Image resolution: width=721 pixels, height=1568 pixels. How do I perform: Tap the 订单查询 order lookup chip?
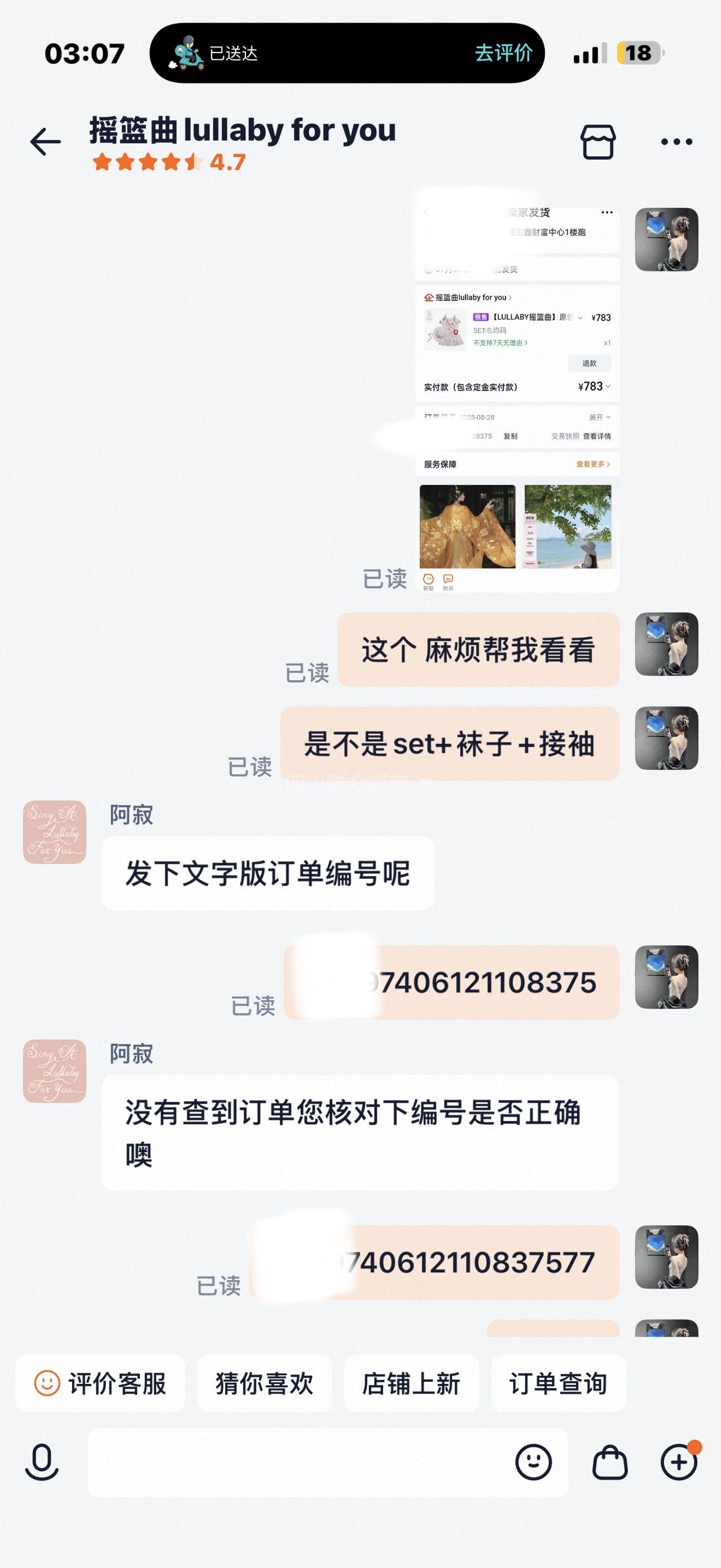click(558, 1383)
